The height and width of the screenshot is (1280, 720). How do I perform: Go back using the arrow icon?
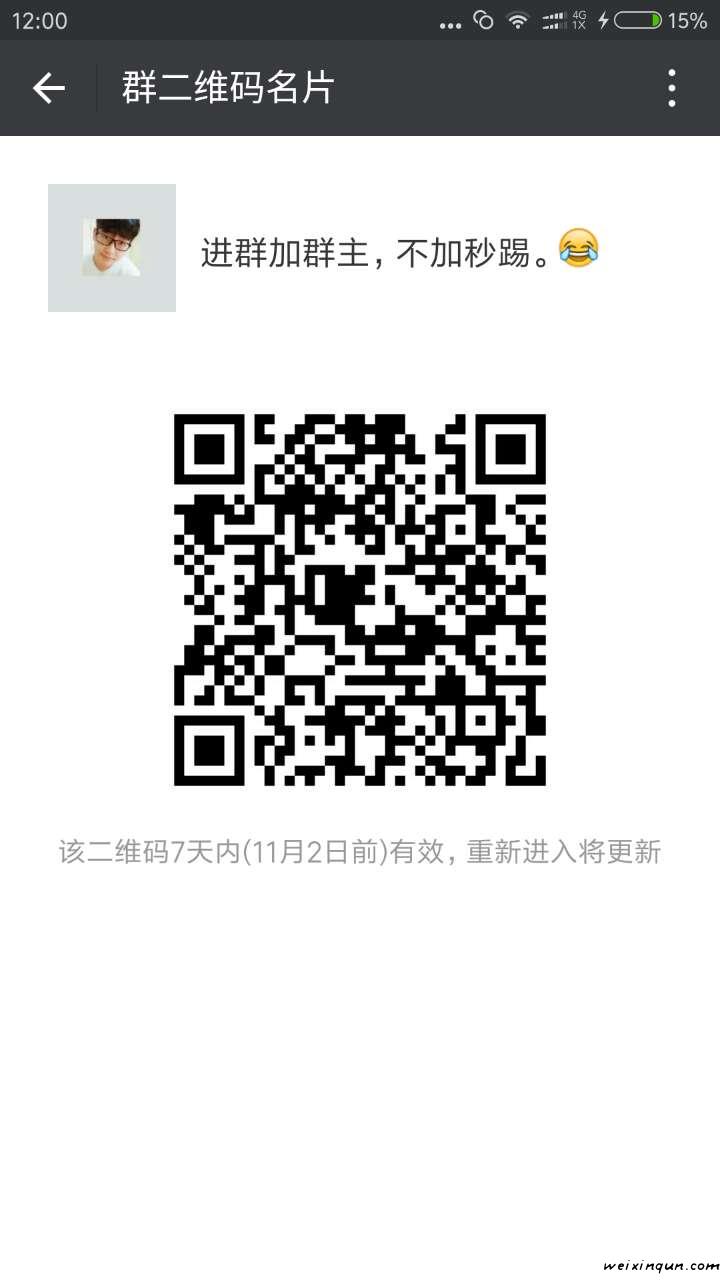[x=48, y=88]
